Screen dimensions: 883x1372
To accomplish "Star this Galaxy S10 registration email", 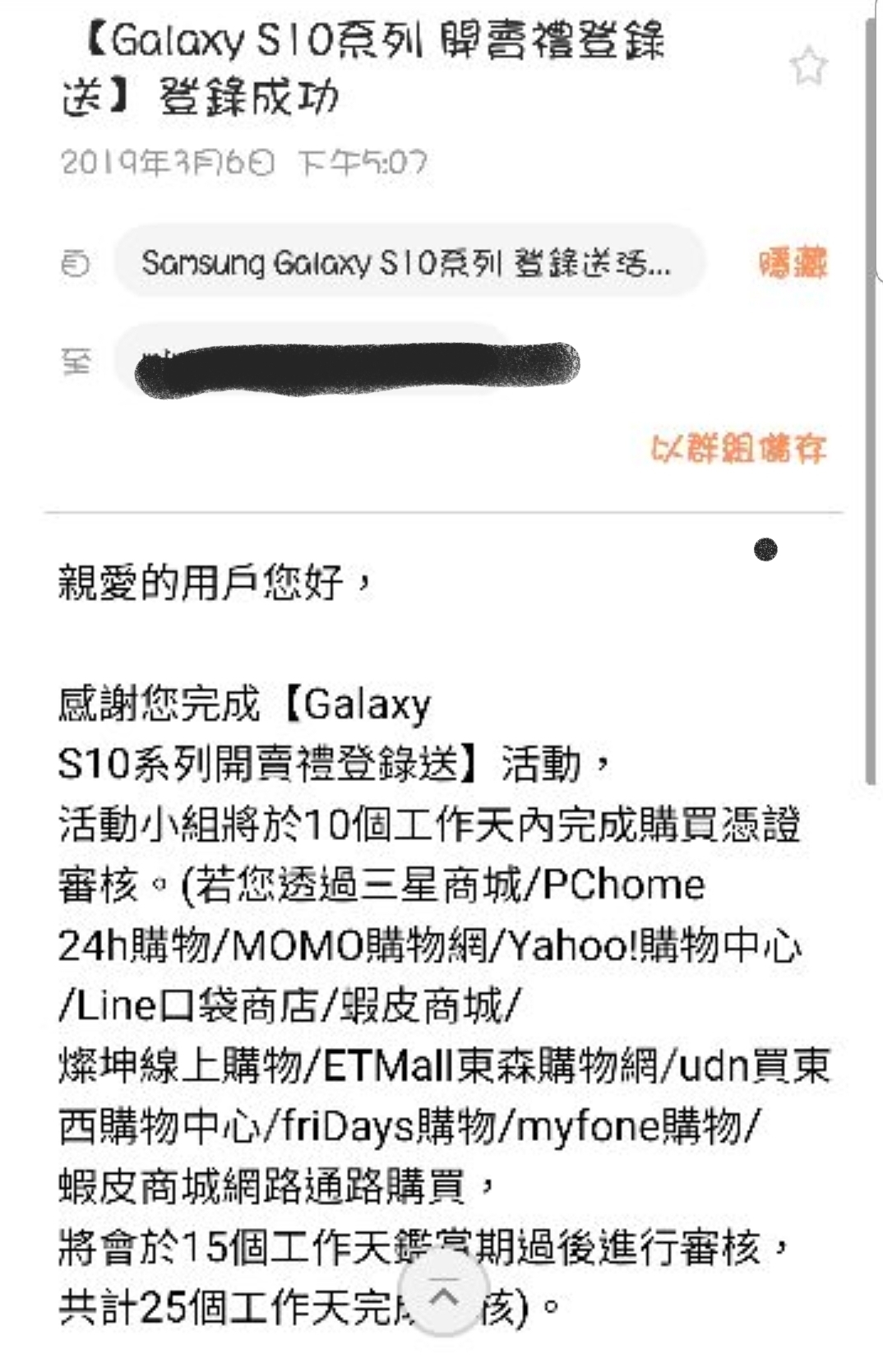I will click(808, 67).
